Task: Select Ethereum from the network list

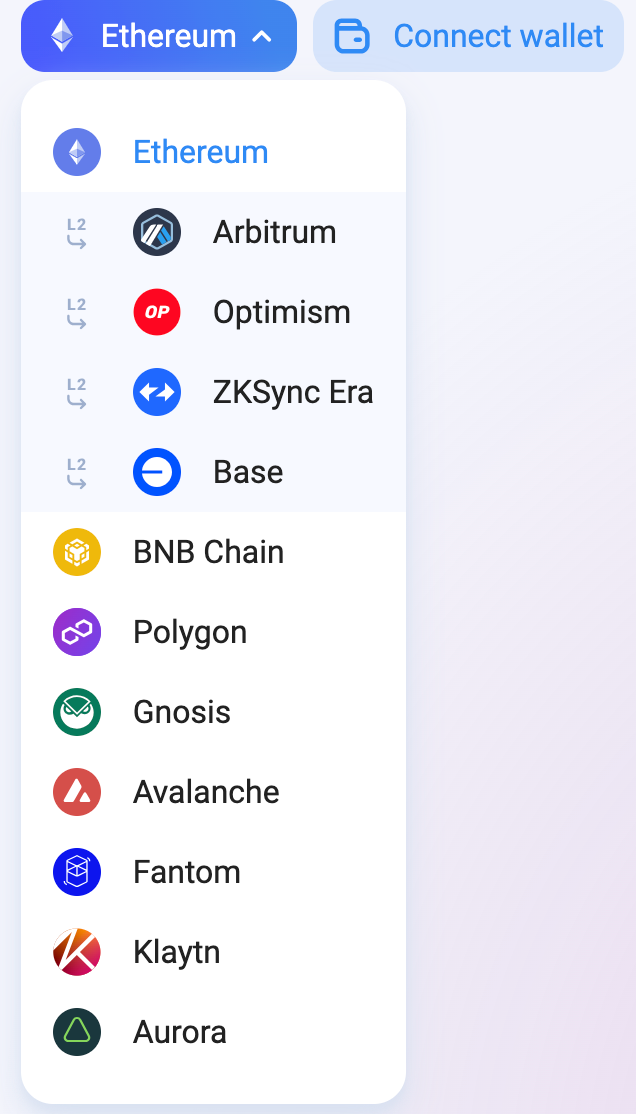Action: coord(200,152)
